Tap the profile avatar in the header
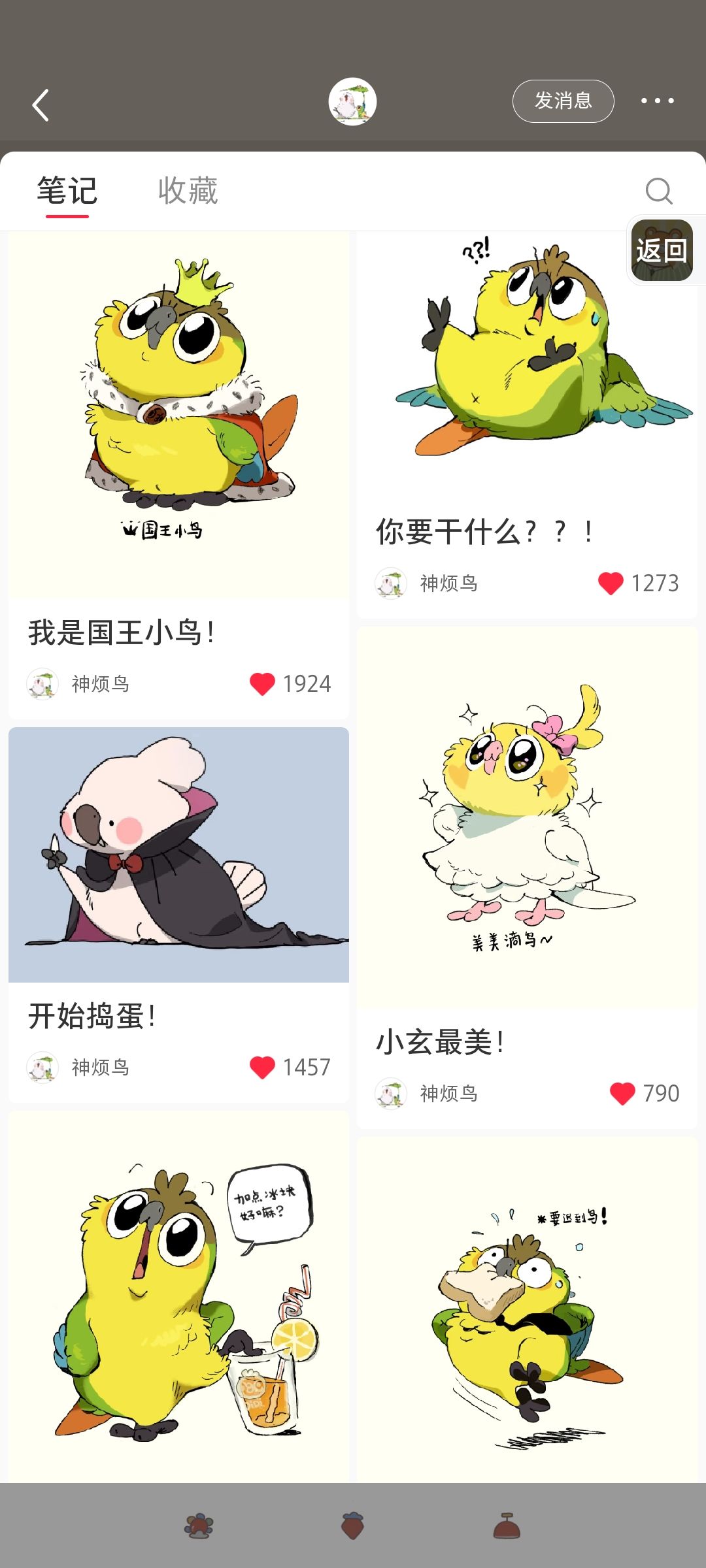 click(x=352, y=102)
